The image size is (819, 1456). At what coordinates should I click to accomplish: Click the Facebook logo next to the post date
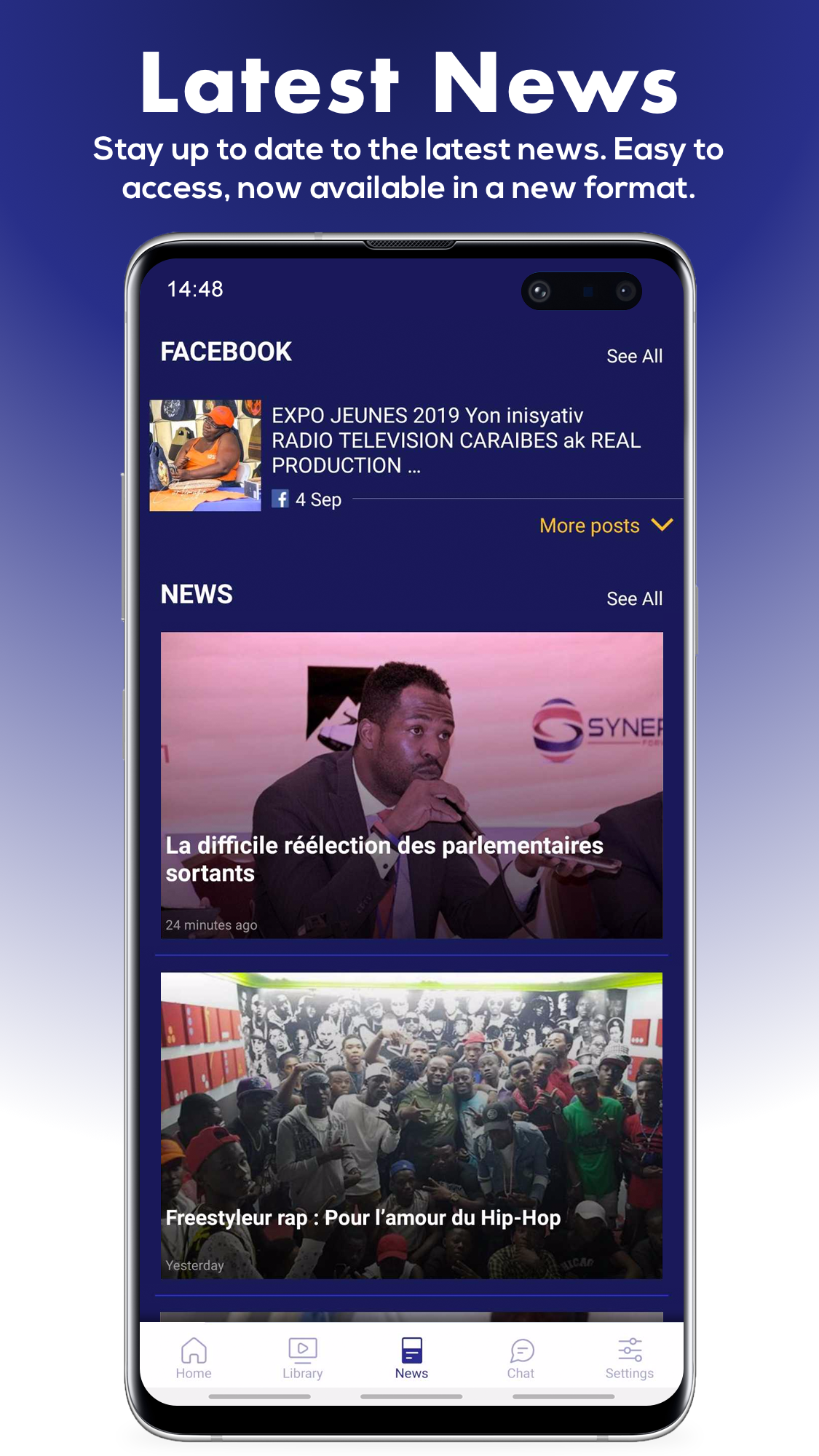click(280, 500)
